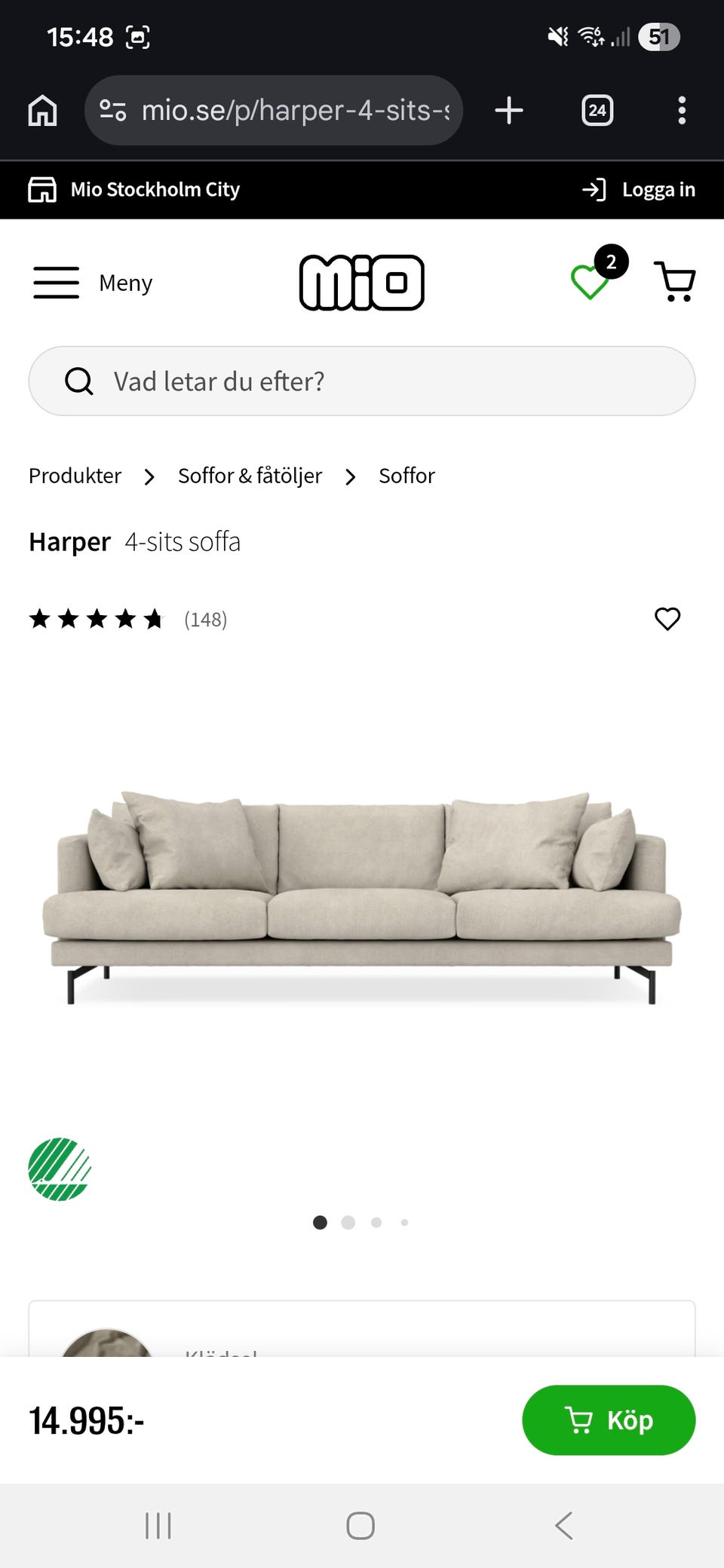
Task: Select Mio Stockholm City store
Action: pos(134,189)
